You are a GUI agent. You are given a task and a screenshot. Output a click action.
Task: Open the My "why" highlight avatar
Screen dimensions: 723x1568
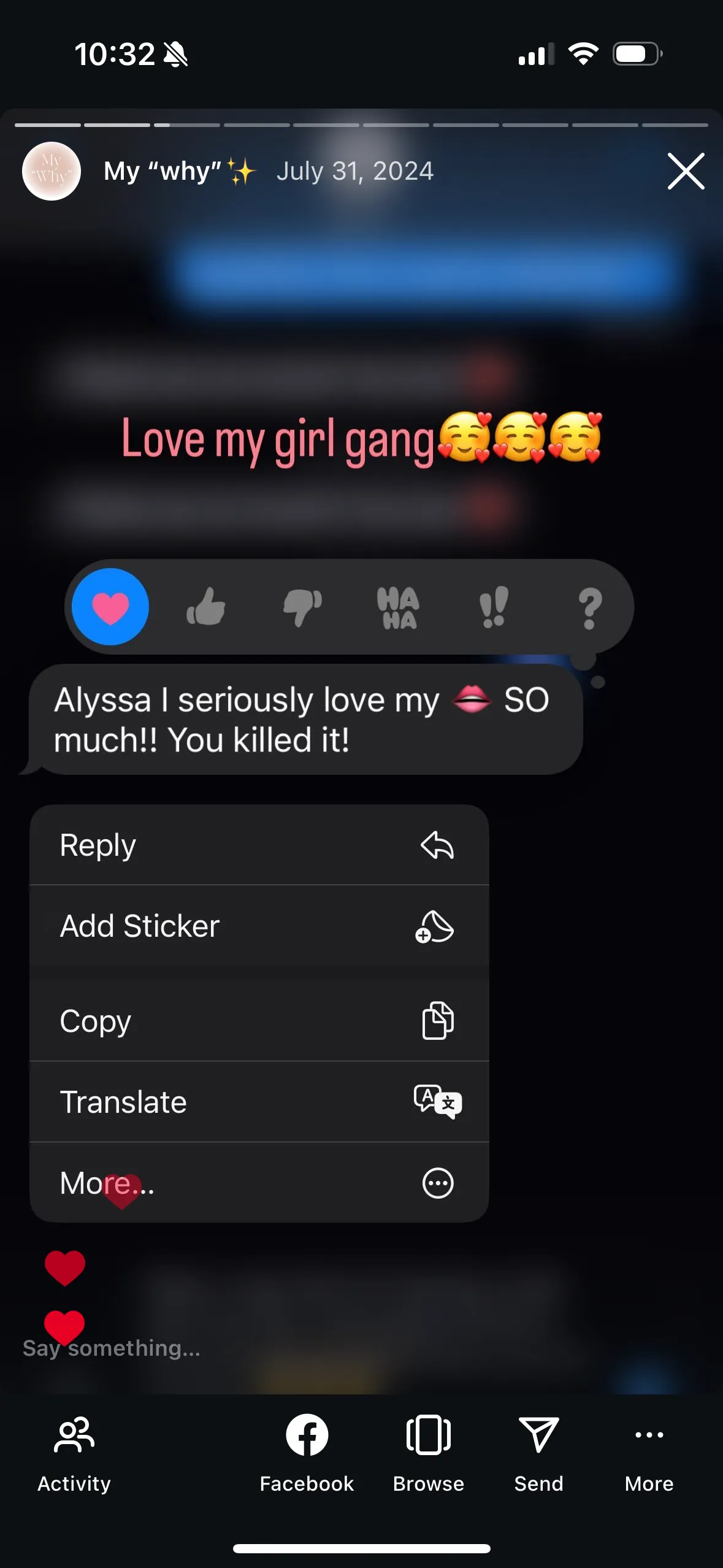[52, 171]
